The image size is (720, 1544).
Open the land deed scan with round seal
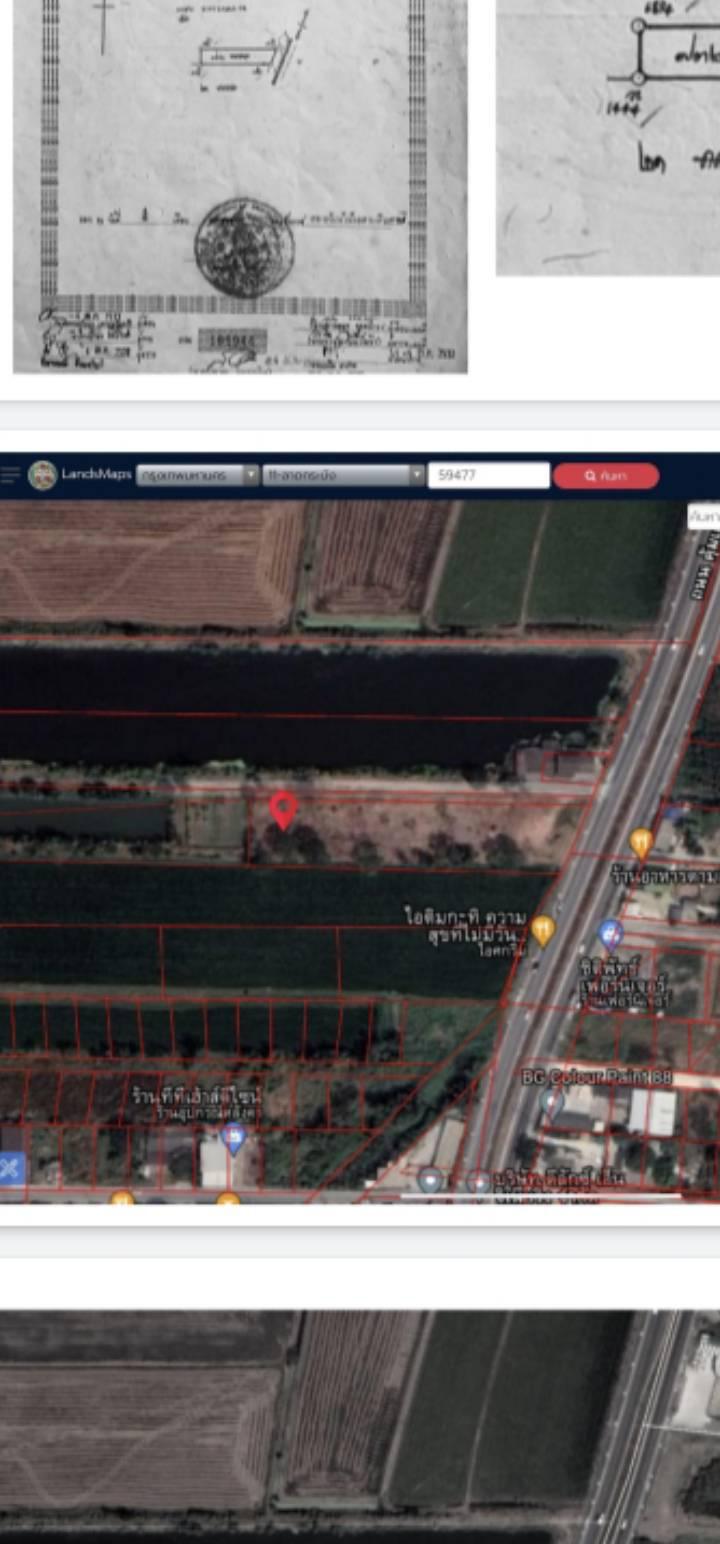[240, 186]
